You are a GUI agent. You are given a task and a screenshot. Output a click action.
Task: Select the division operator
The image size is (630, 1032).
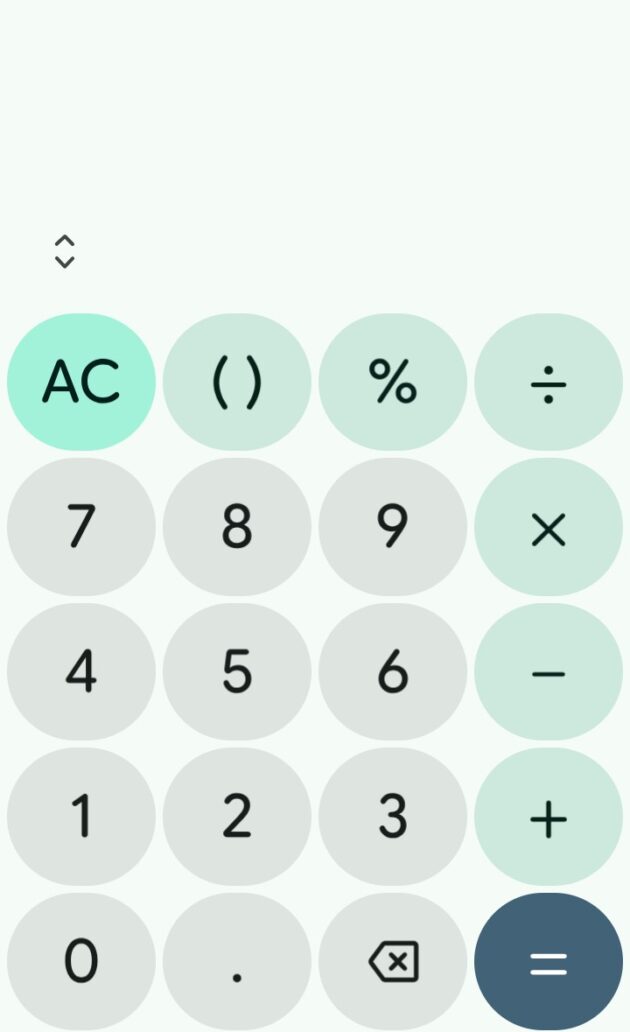click(x=548, y=382)
